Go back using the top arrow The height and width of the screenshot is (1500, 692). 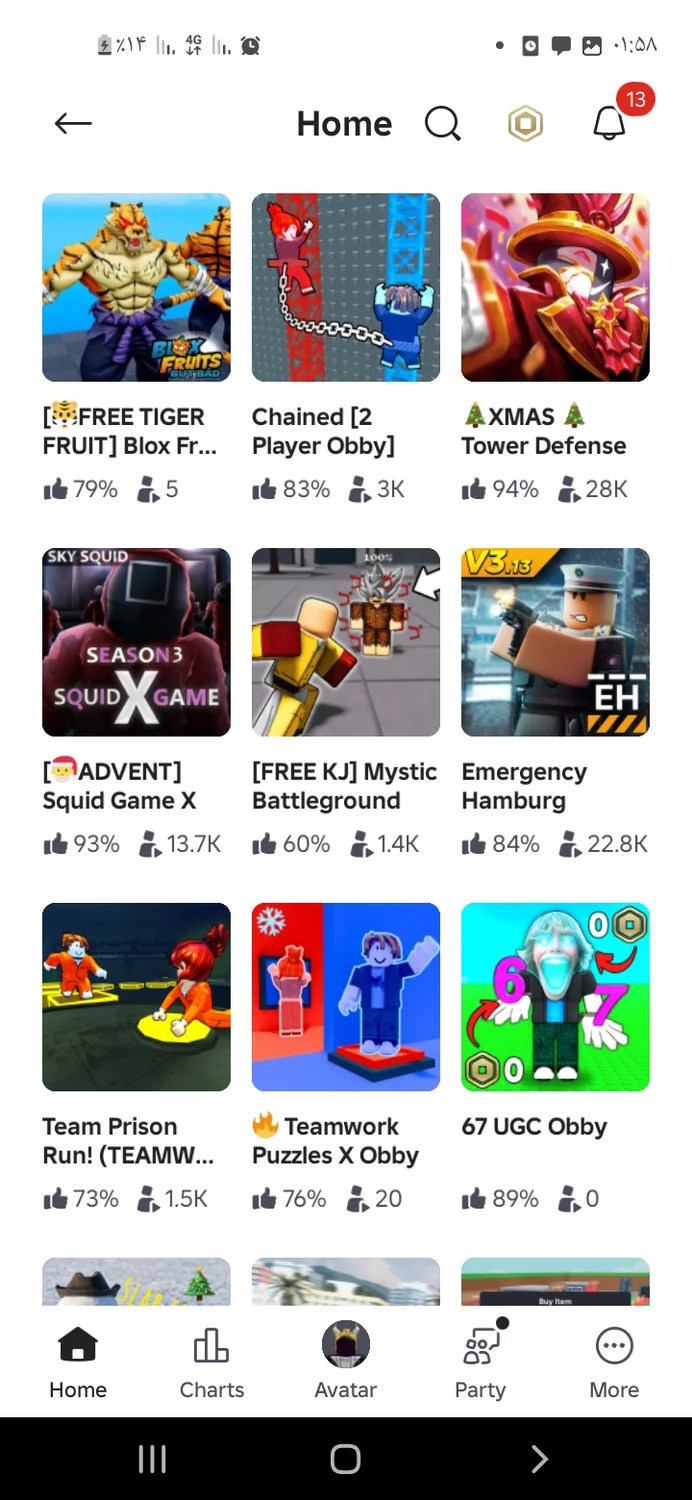[x=73, y=123]
